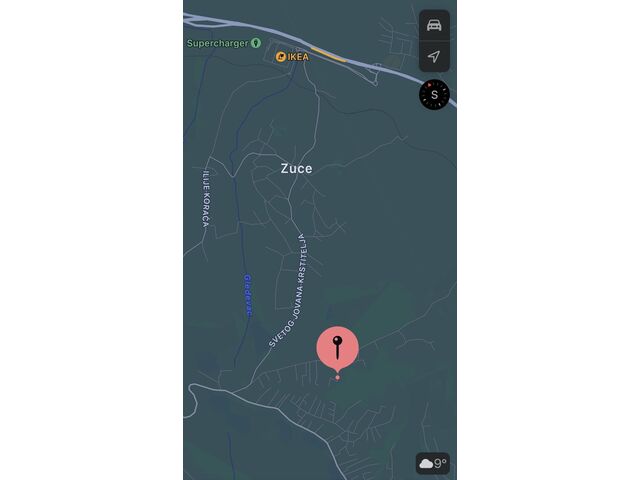Tap the compass to reset north
This screenshot has width=640, height=480.
pos(434,95)
